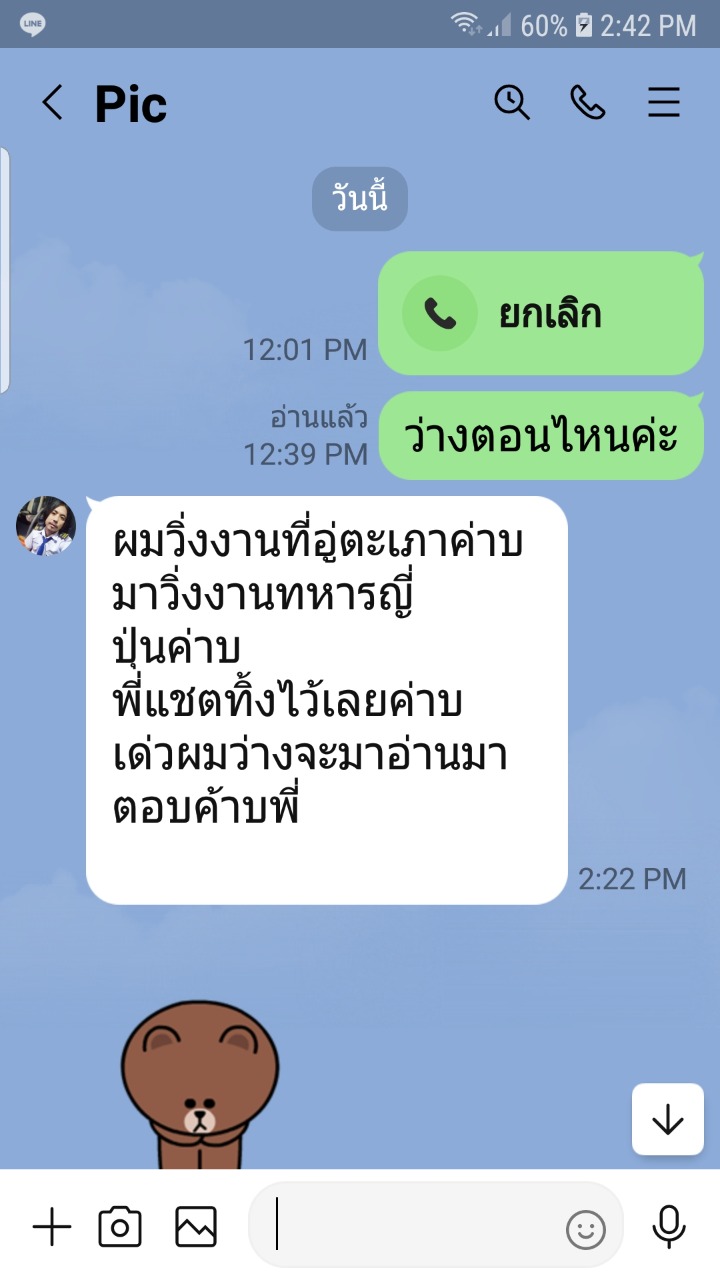Open the sender's profile picture
Screen dimensions: 720x1280
click(x=46, y=526)
